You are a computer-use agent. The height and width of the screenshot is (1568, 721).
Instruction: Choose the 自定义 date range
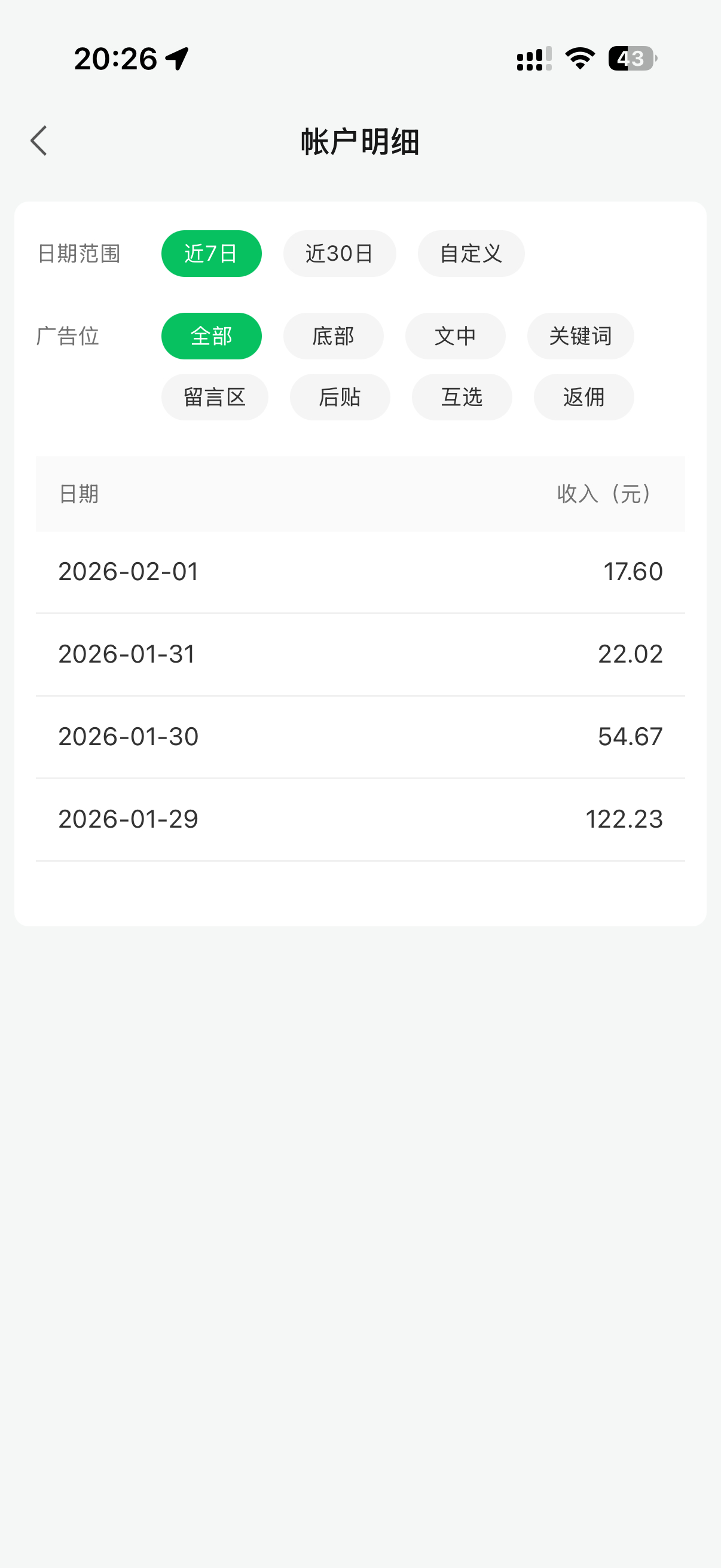471,253
